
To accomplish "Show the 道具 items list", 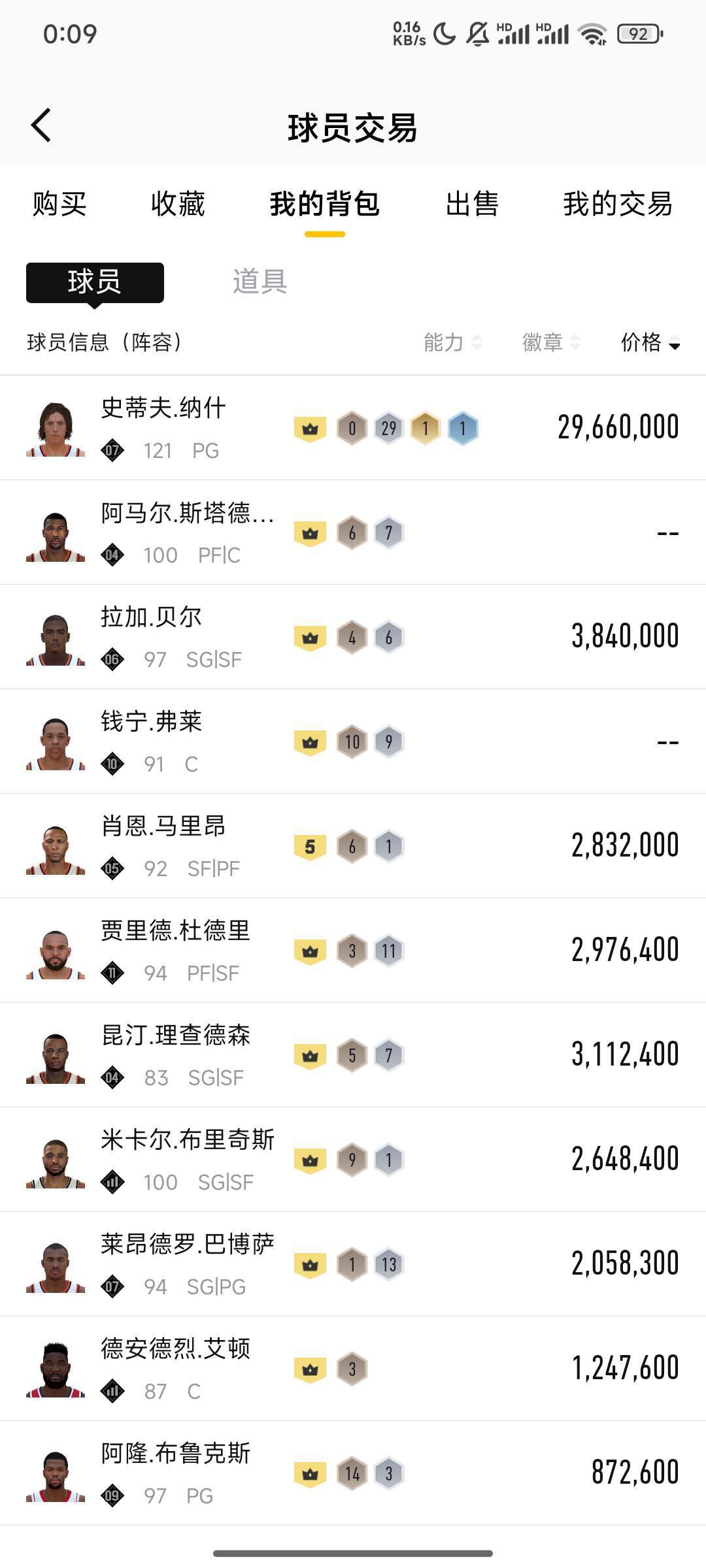I will [x=260, y=282].
